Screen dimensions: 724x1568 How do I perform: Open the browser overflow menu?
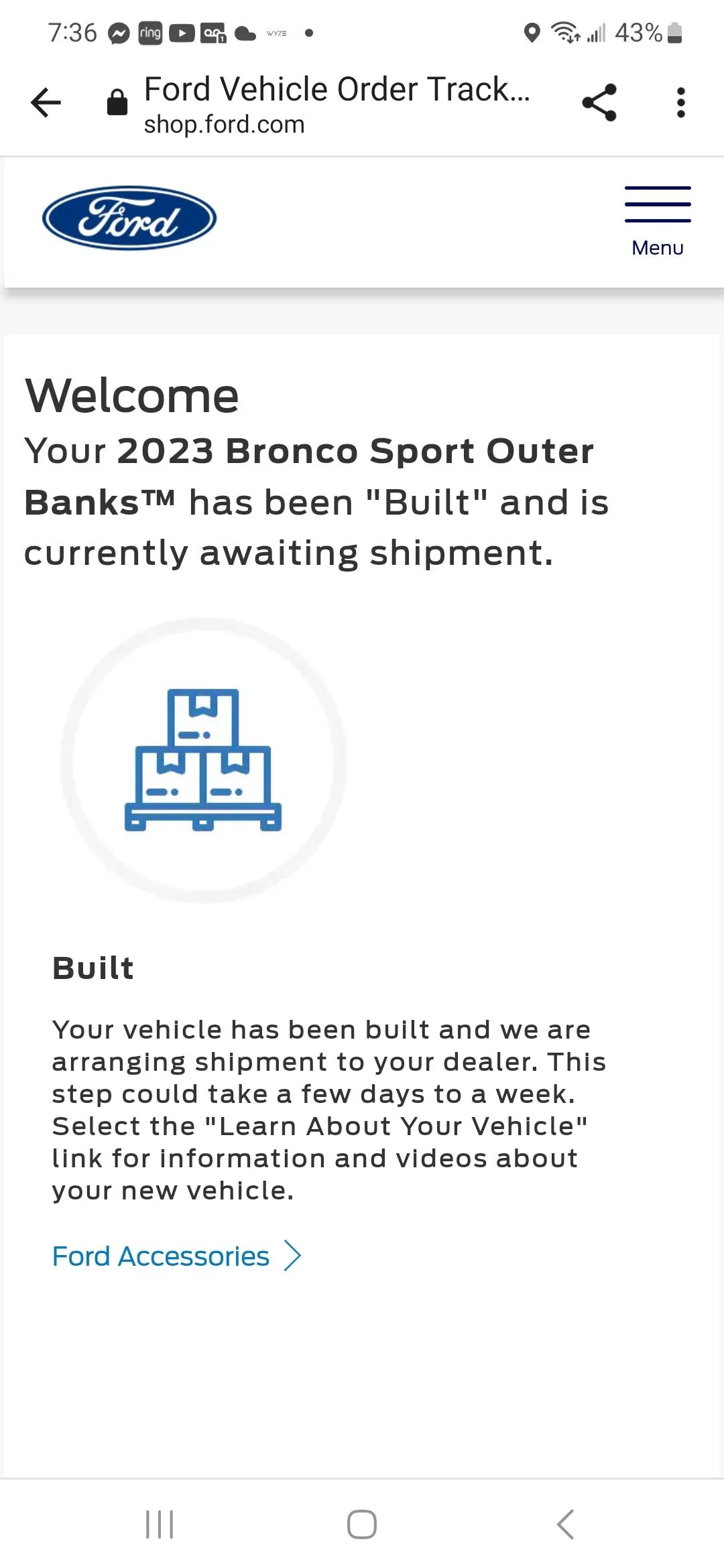tap(680, 103)
